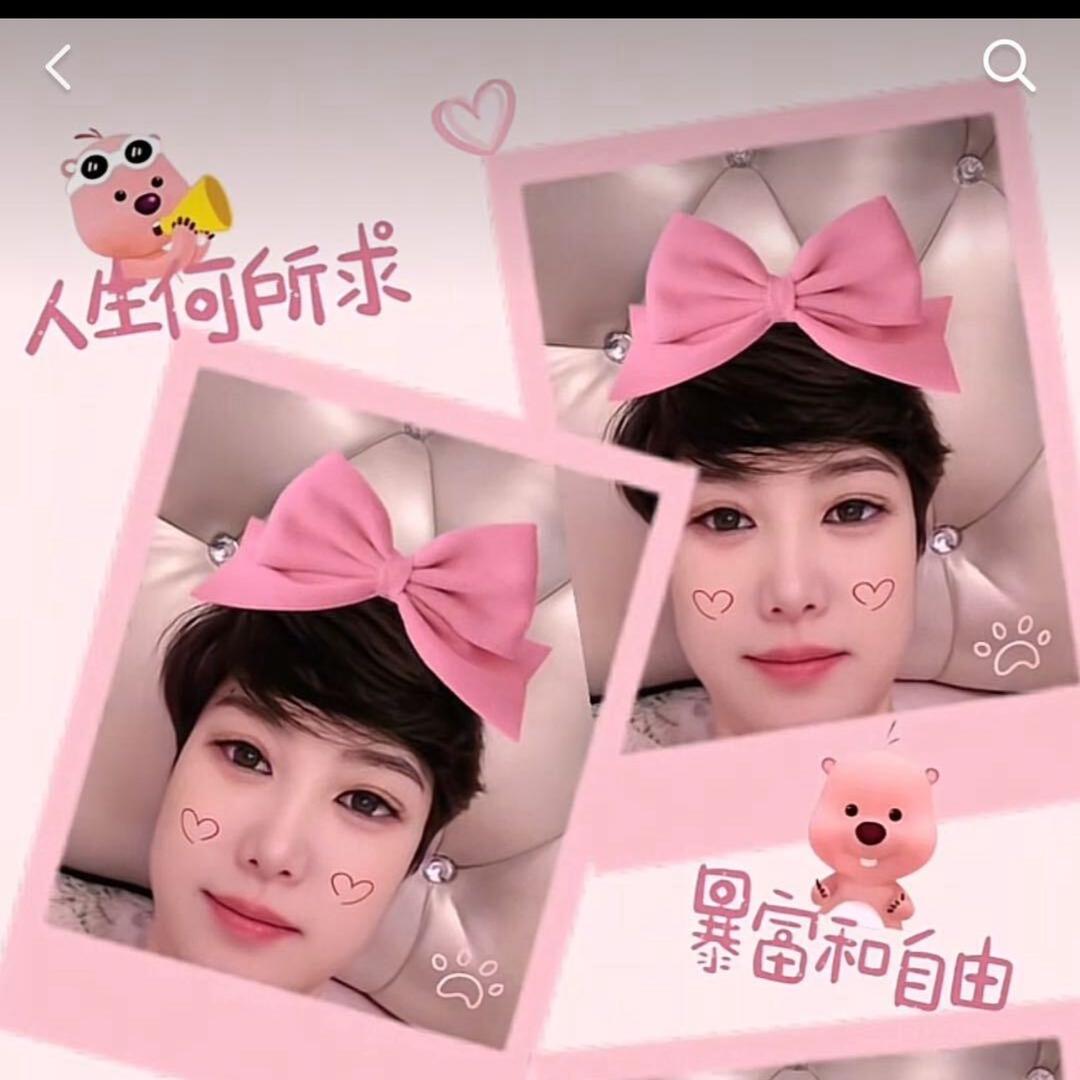Open search with the magnifier icon
Viewport: 1080px width, 1080px height.
(x=1007, y=66)
